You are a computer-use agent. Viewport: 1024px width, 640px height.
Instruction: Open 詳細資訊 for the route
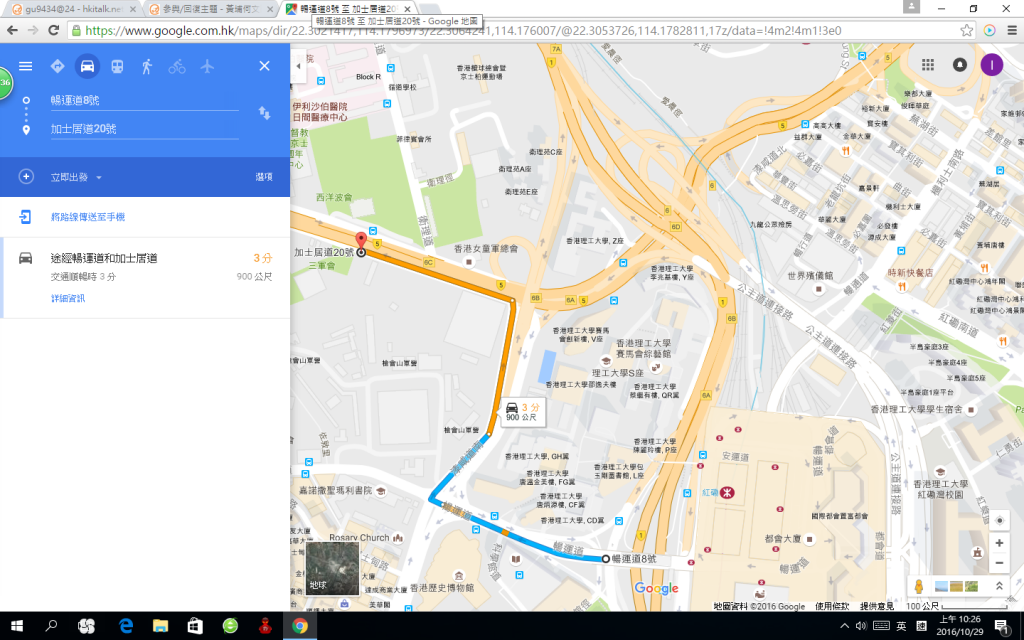click(68, 298)
